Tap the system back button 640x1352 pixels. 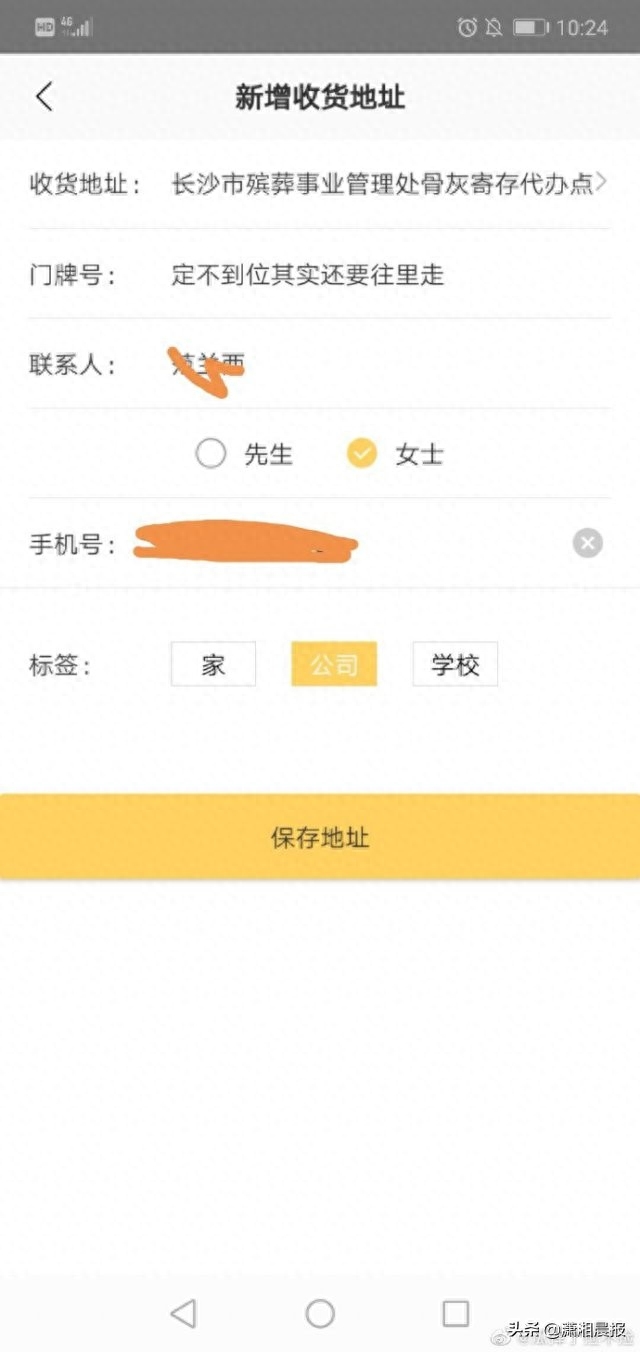tap(183, 1313)
